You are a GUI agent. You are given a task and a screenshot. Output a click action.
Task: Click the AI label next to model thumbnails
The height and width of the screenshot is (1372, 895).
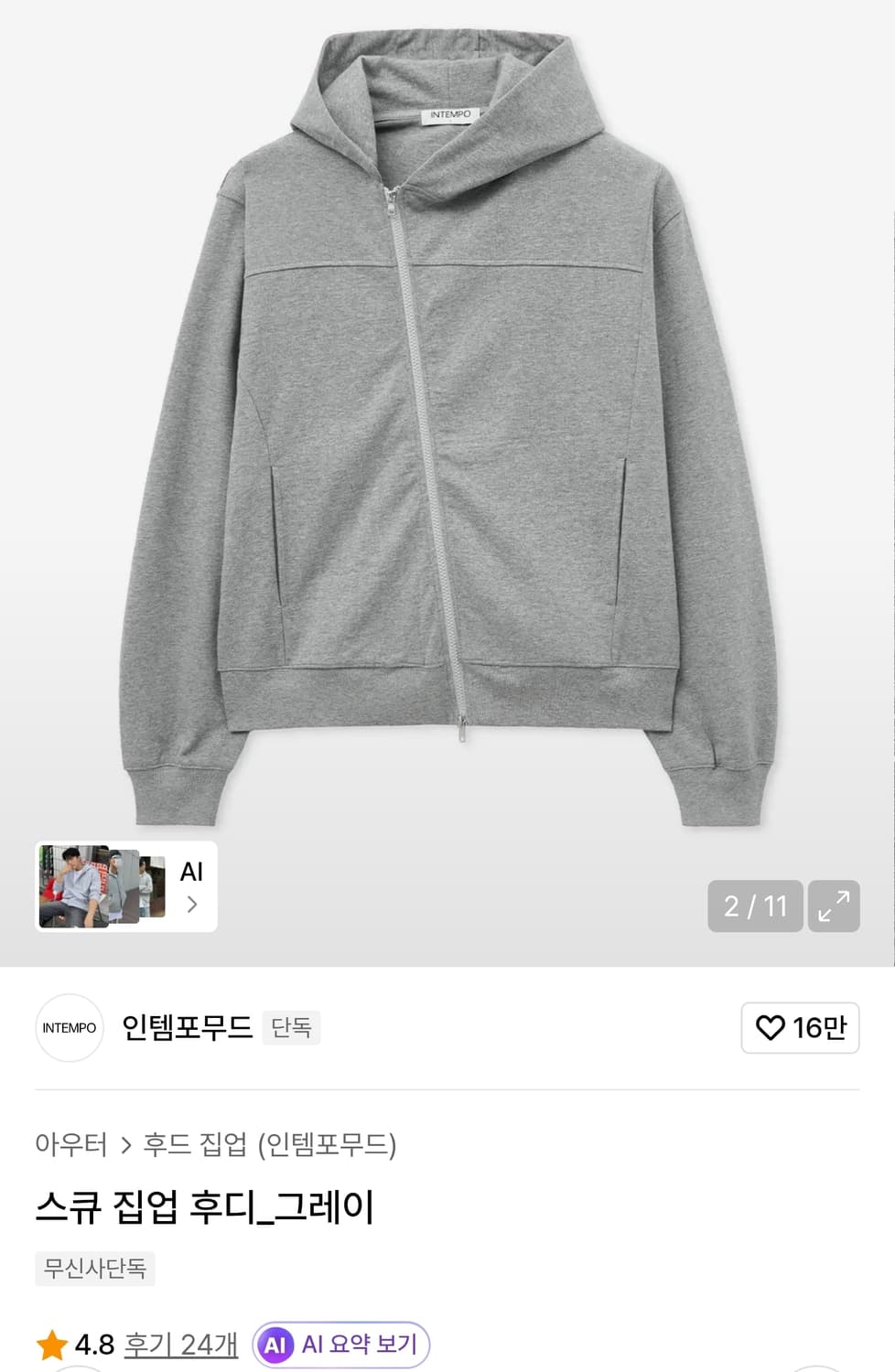click(190, 872)
